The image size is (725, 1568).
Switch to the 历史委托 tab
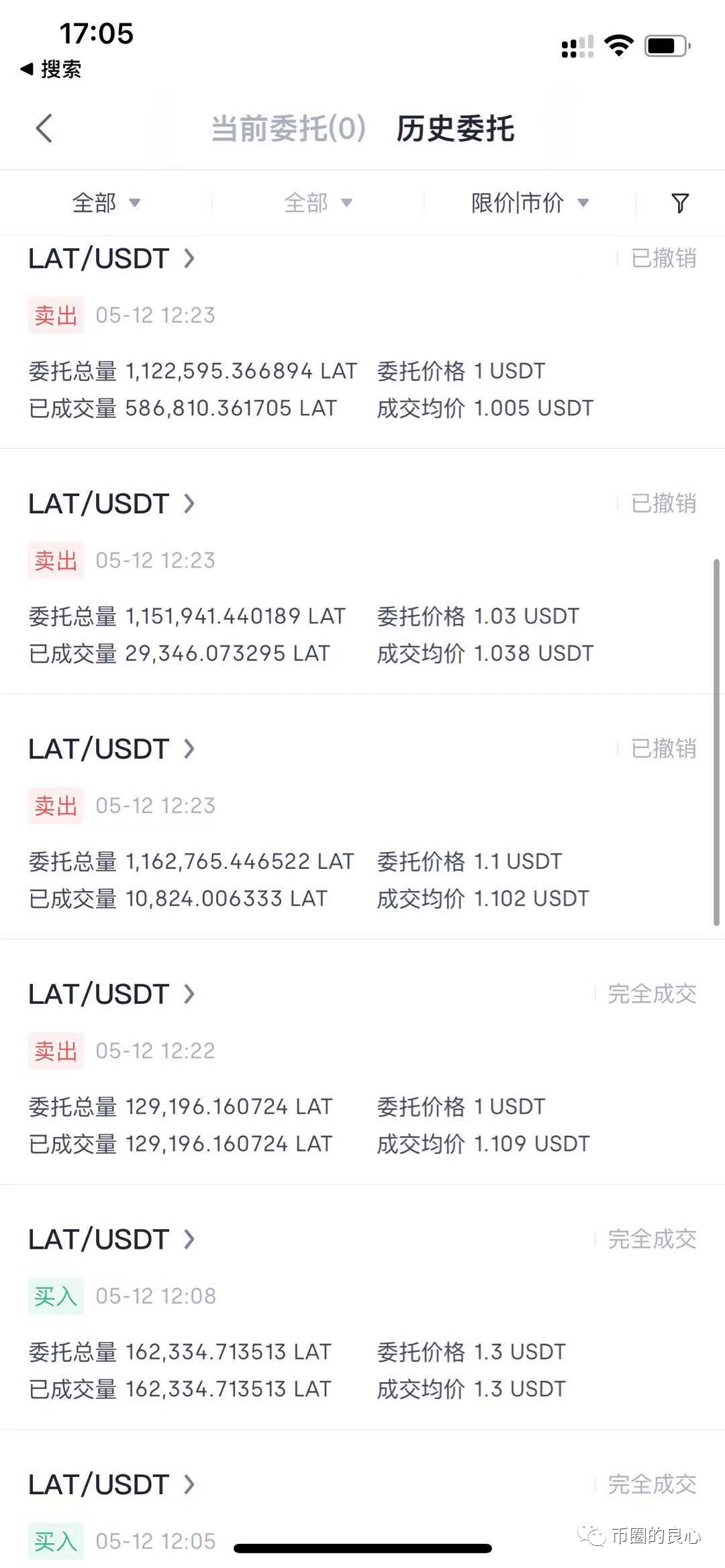(x=455, y=128)
